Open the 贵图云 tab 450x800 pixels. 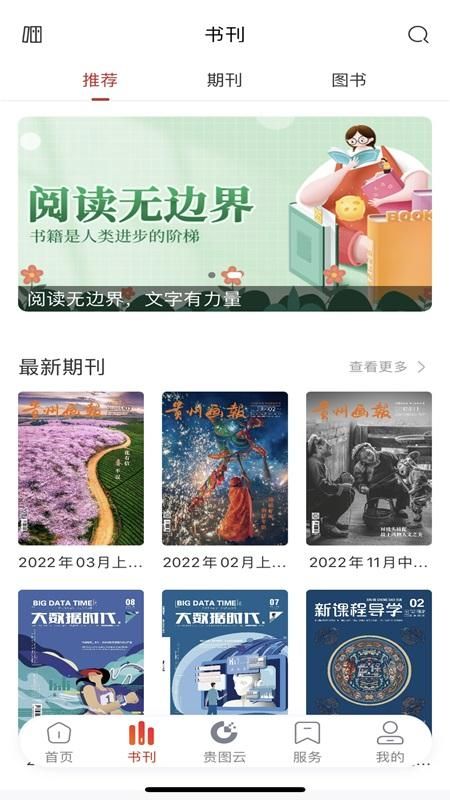pyautogui.click(x=224, y=742)
